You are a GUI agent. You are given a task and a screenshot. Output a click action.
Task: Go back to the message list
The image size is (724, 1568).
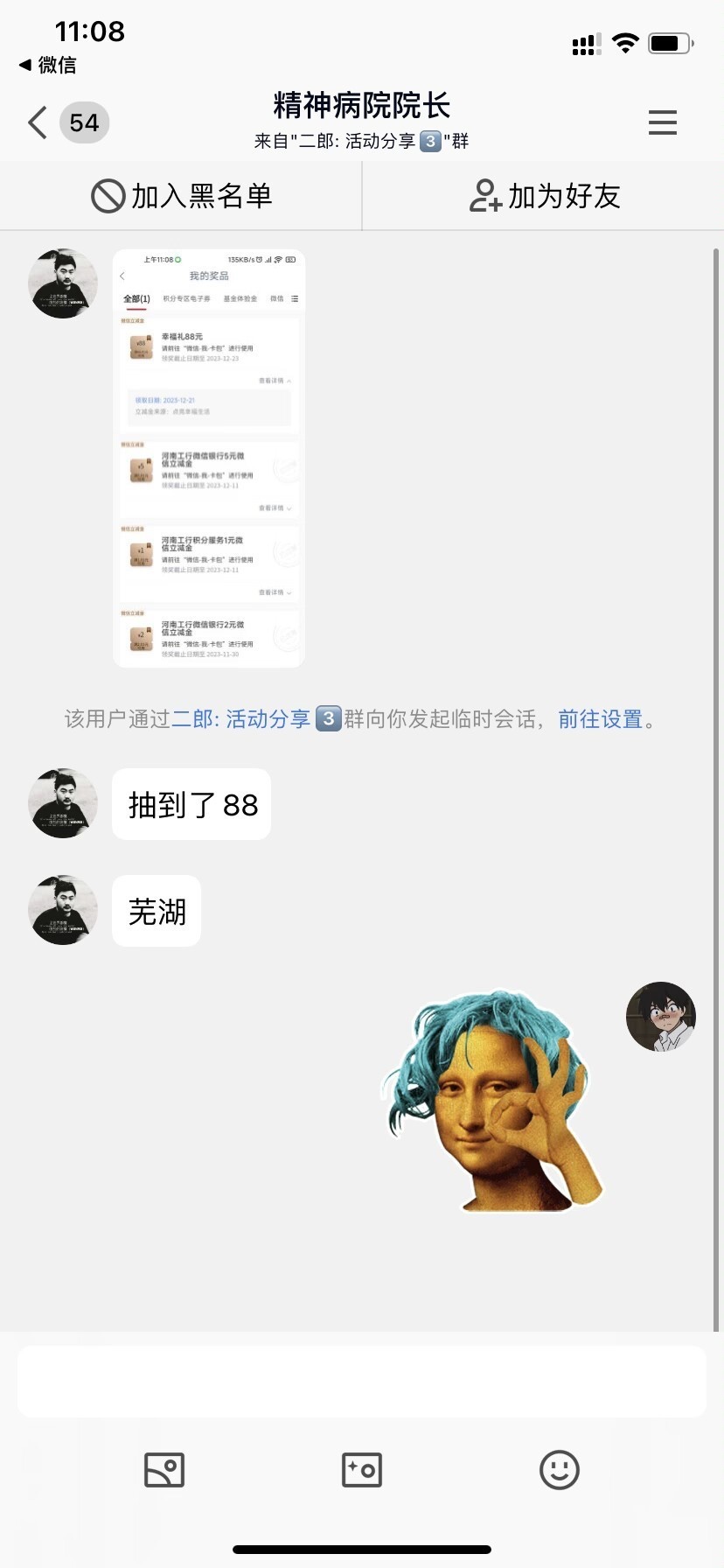[x=38, y=122]
